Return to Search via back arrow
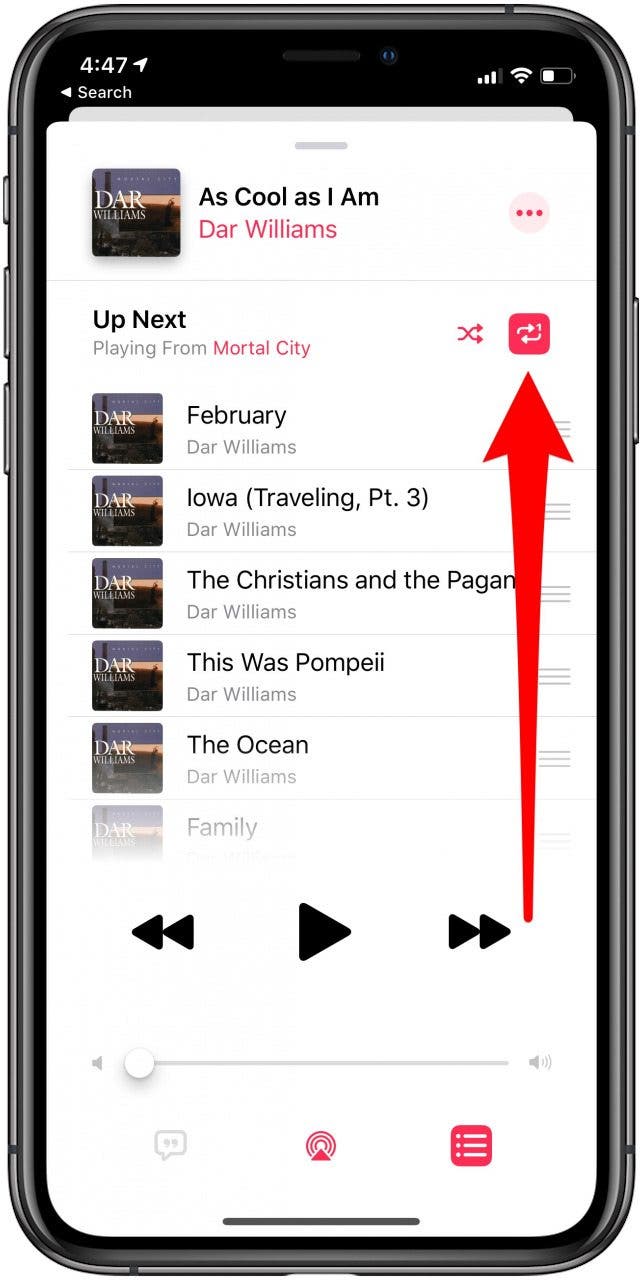 point(96,92)
